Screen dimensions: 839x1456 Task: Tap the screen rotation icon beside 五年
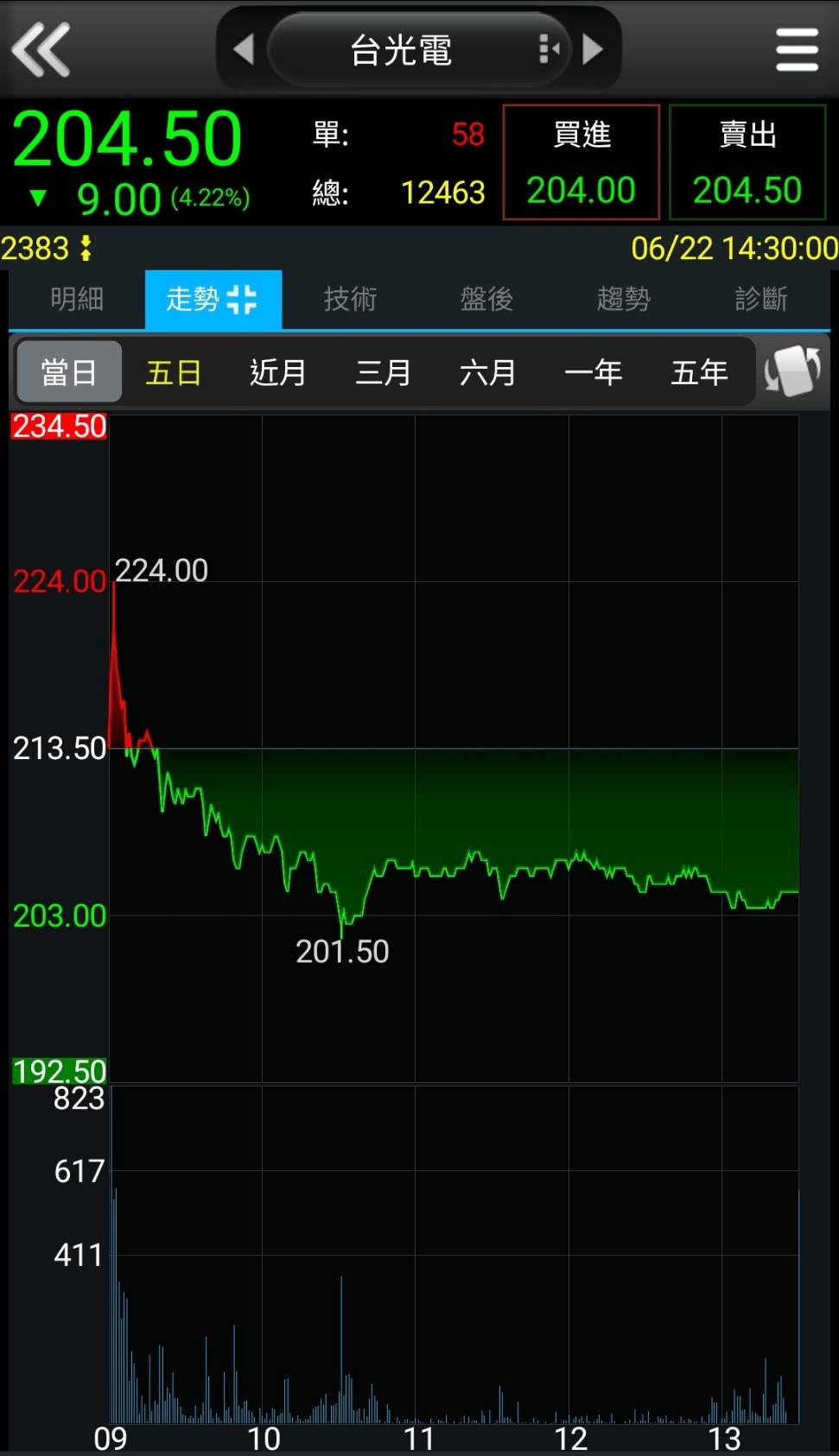(x=791, y=372)
